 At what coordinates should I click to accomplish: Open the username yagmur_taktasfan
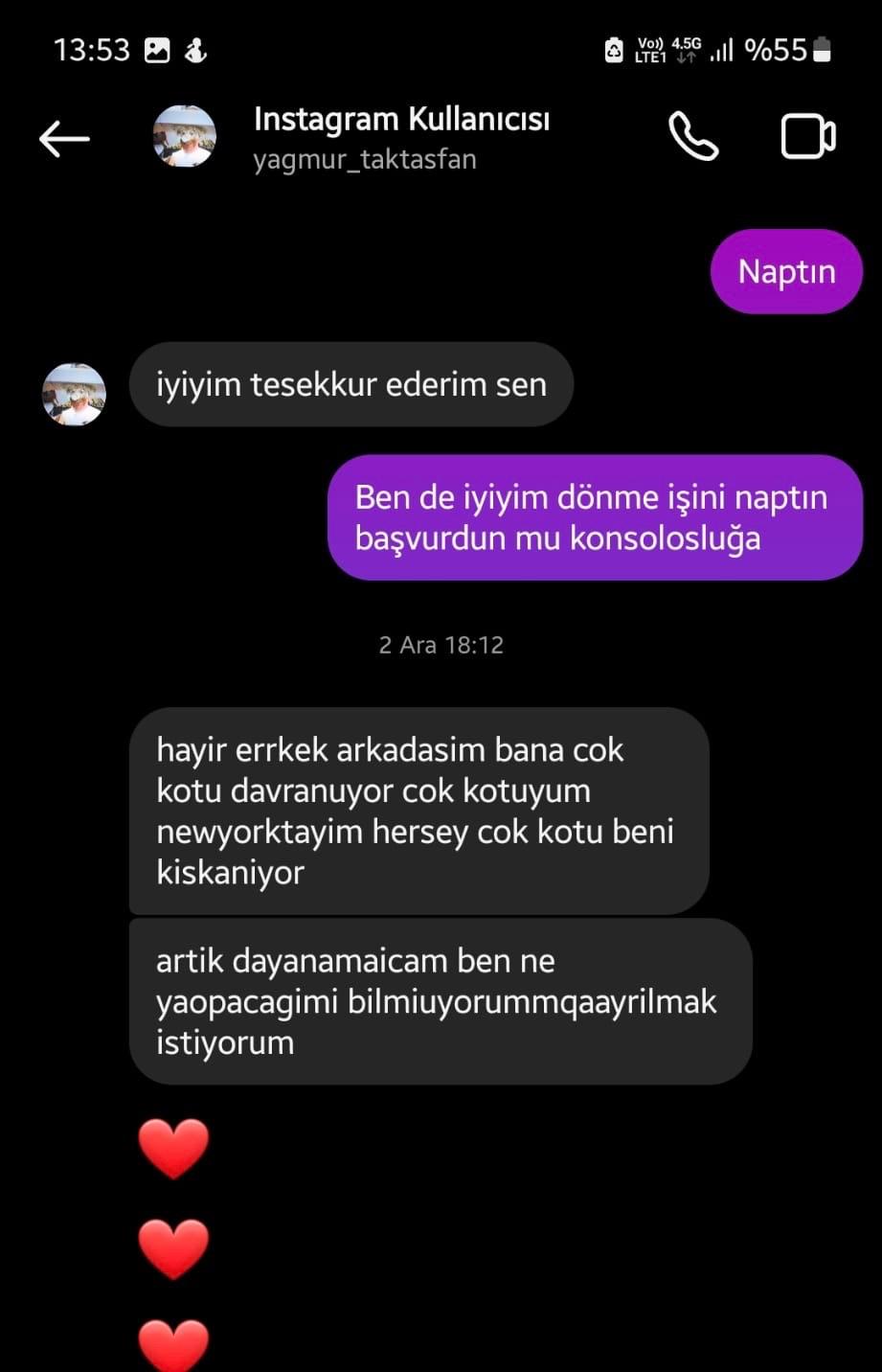[x=364, y=159]
